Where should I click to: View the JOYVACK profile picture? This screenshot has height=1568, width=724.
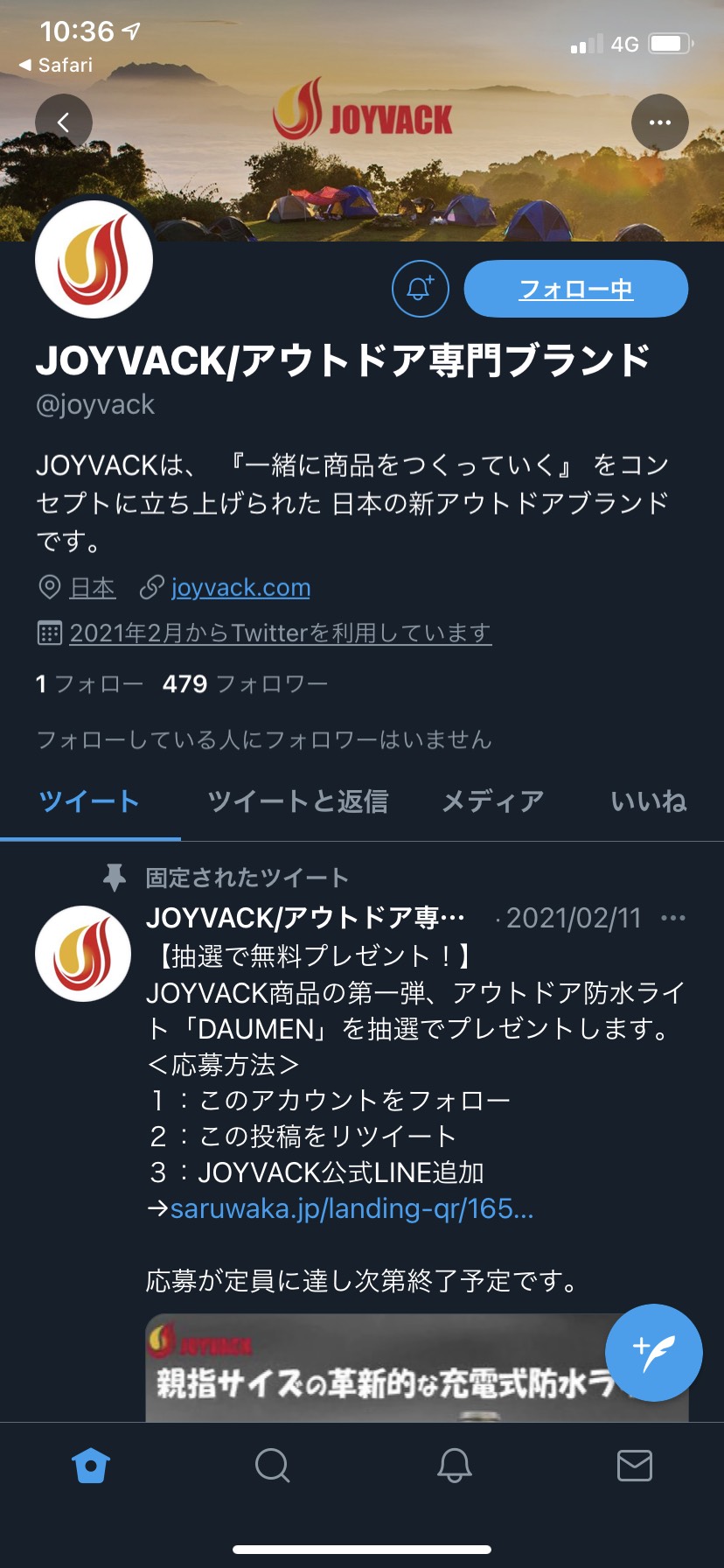click(94, 259)
